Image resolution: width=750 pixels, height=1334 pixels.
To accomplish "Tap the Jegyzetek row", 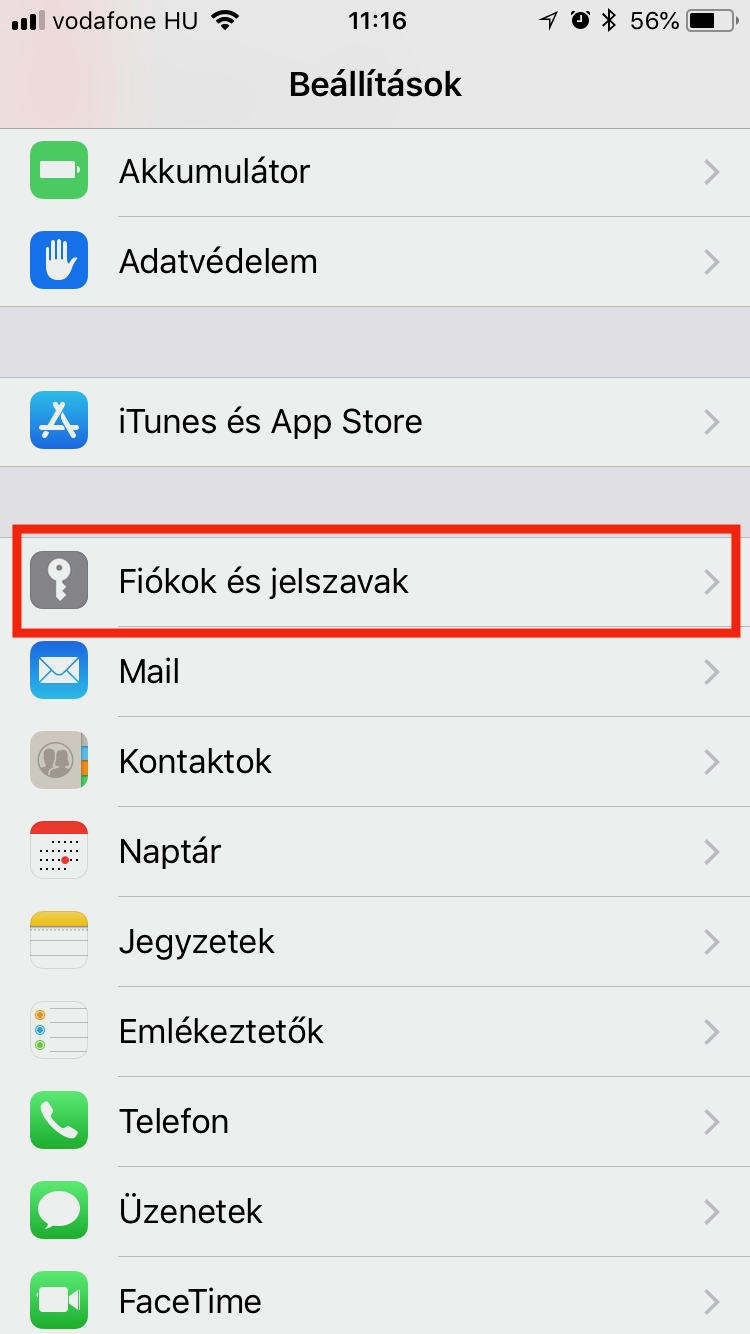I will 375,942.
